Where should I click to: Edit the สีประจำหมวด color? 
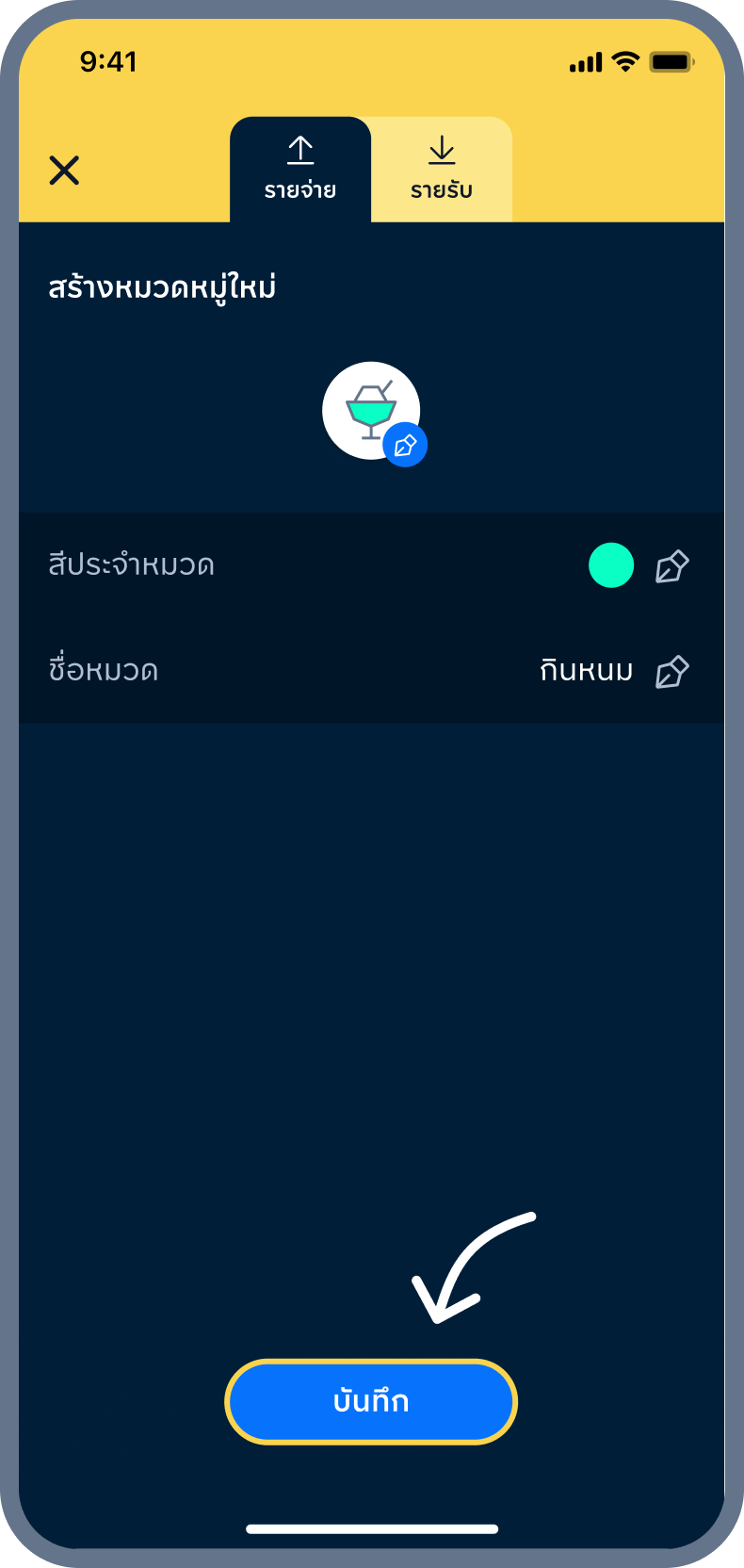coord(671,566)
